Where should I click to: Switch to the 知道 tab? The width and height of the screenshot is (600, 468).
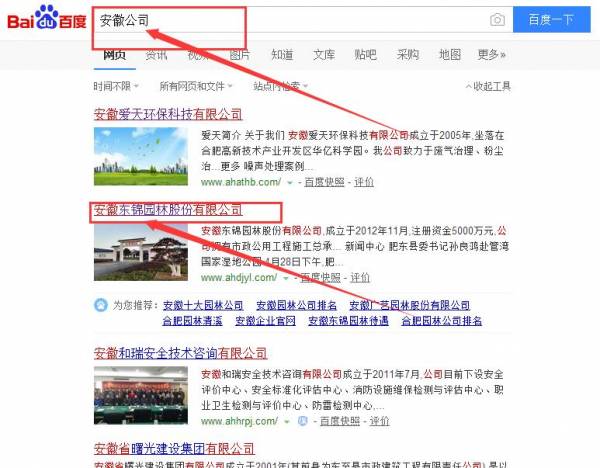click(x=283, y=54)
